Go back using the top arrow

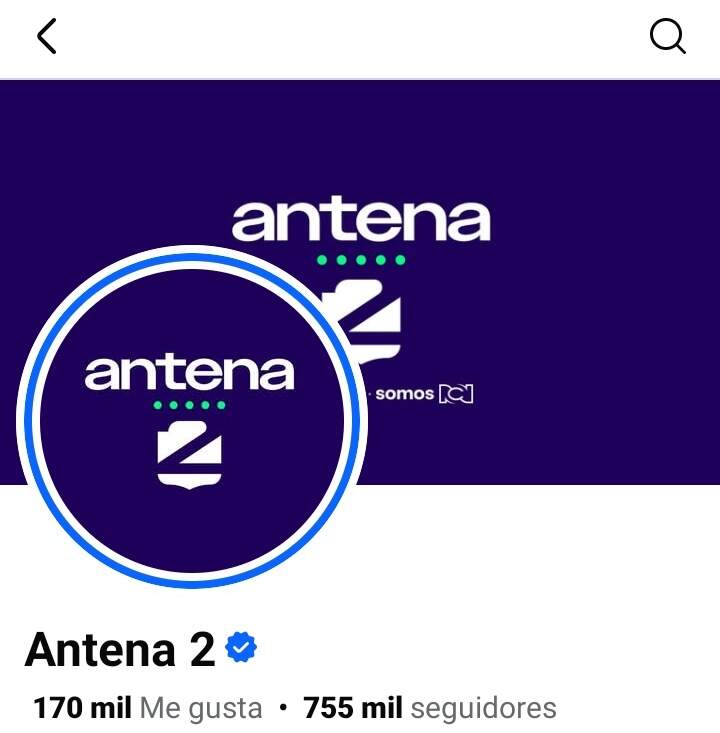click(46, 37)
